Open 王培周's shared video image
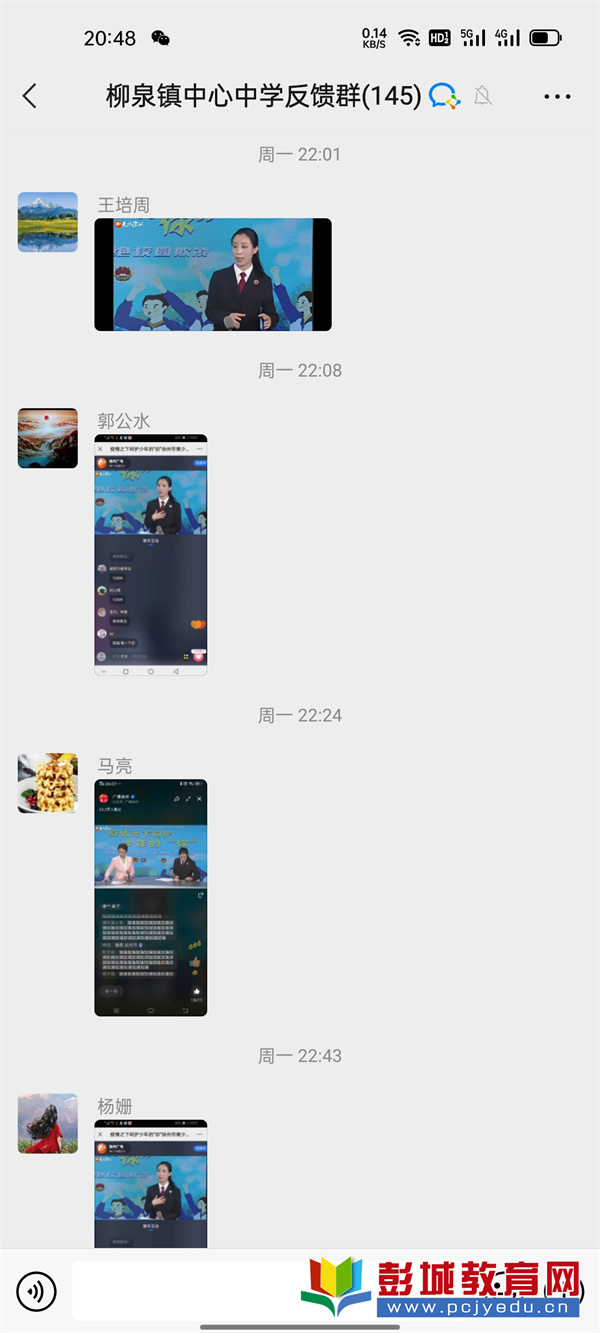600x1333 pixels. [213, 275]
